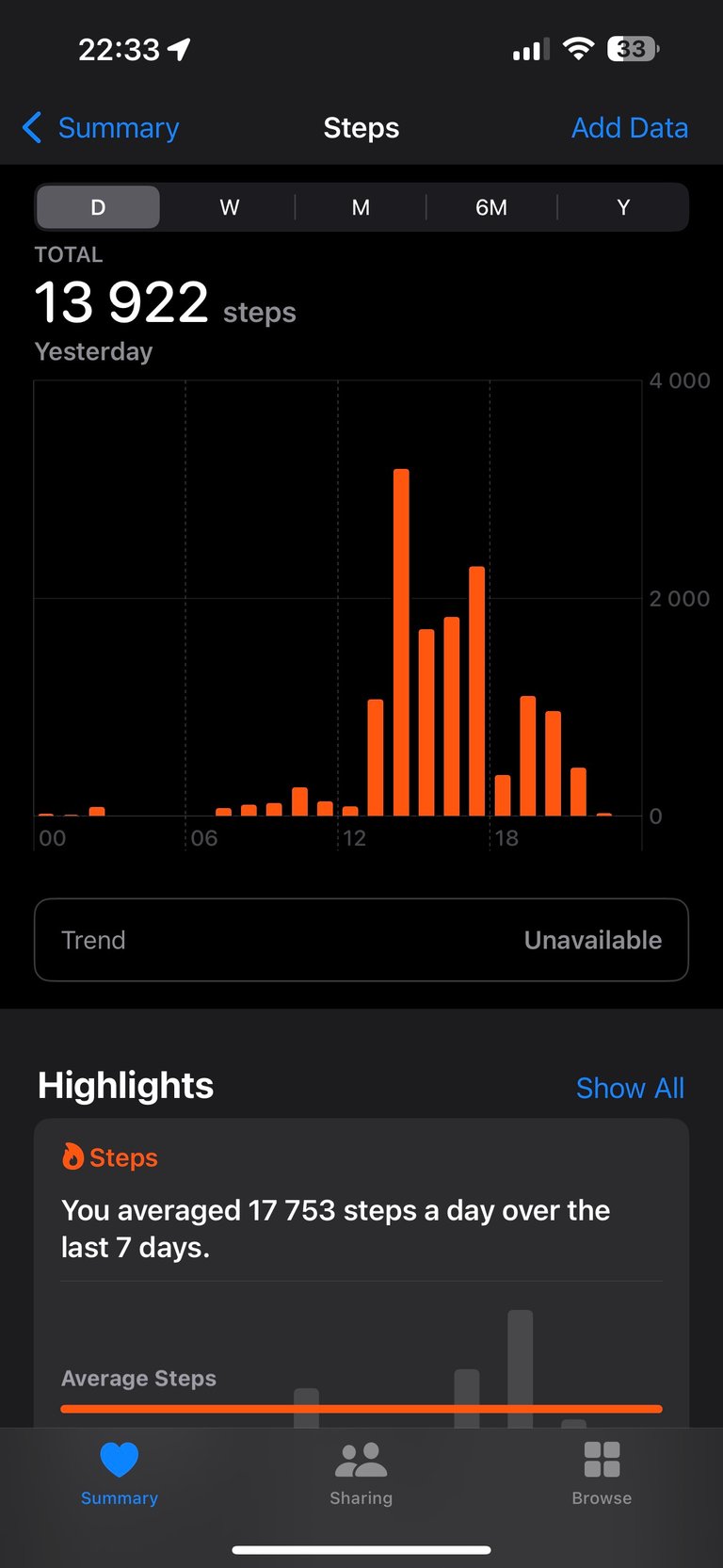Go back to Summary
This screenshot has height=1568, width=723.
(x=100, y=128)
